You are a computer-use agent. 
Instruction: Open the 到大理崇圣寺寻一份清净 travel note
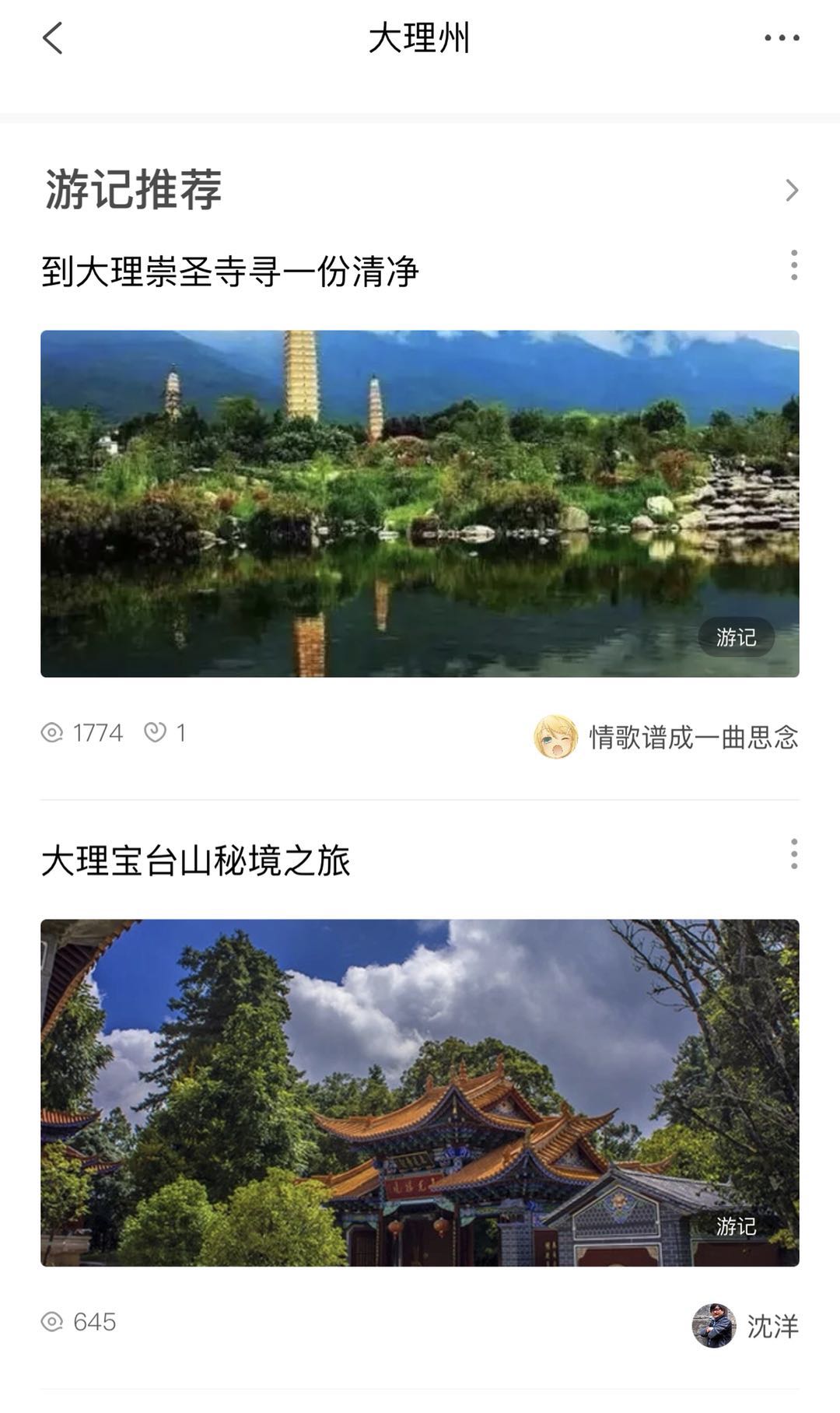[x=420, y=503]
